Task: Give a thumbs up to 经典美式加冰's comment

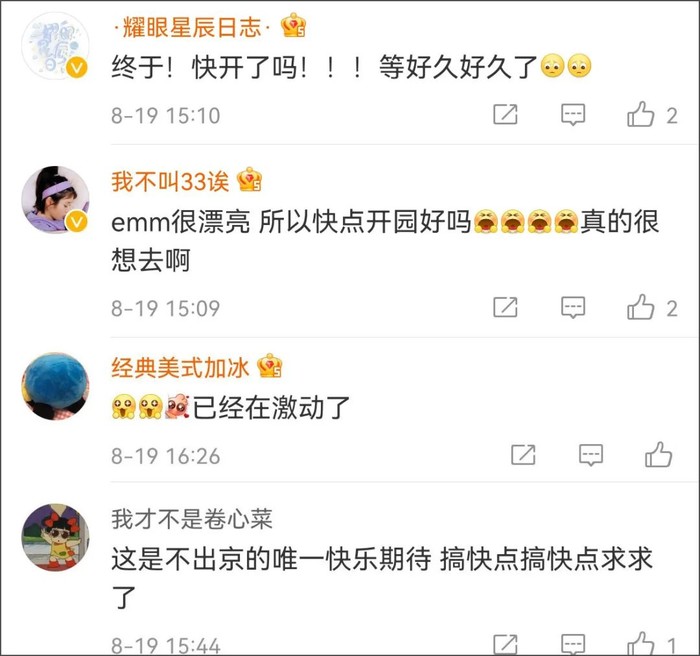Action: (x=658, y=456)
